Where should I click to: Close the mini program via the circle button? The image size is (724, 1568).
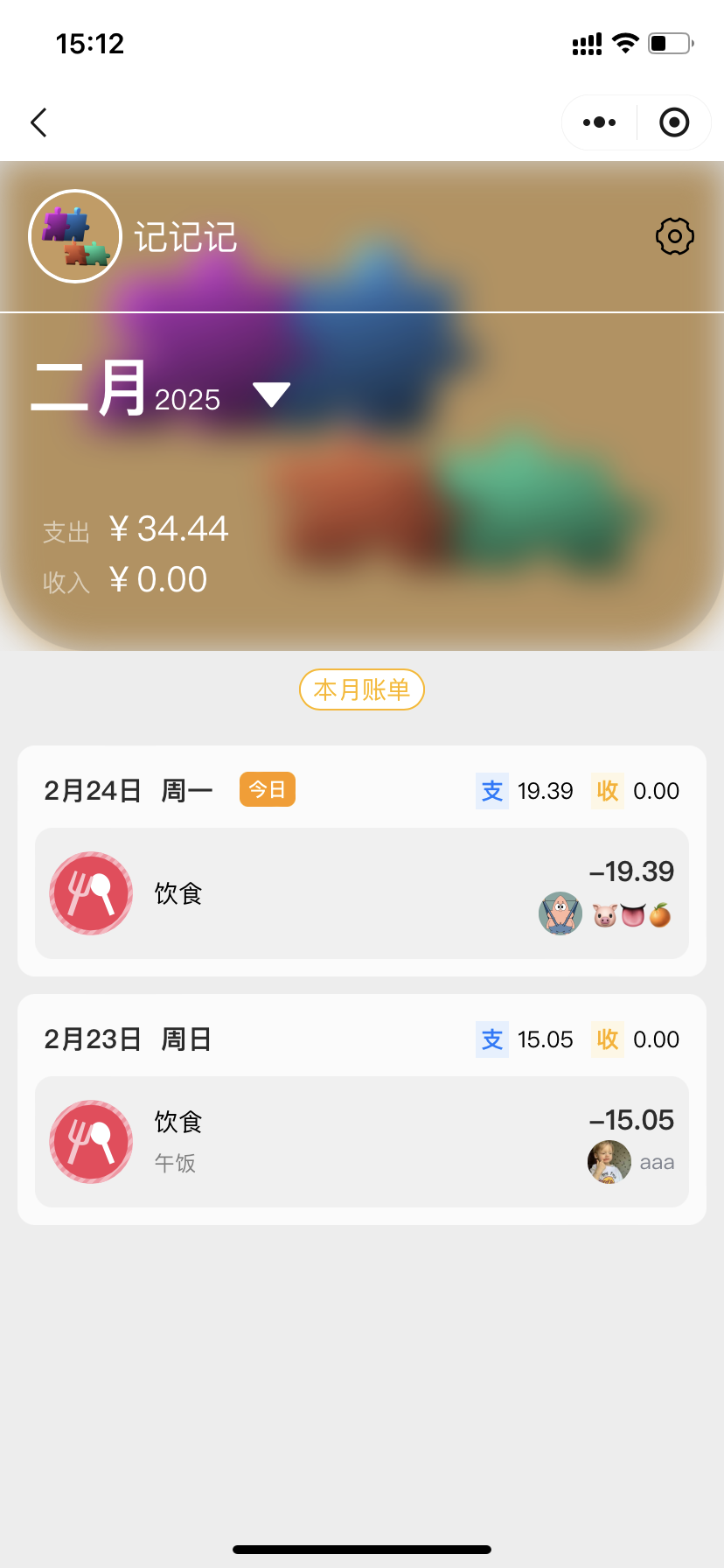[x=673, y=122]
